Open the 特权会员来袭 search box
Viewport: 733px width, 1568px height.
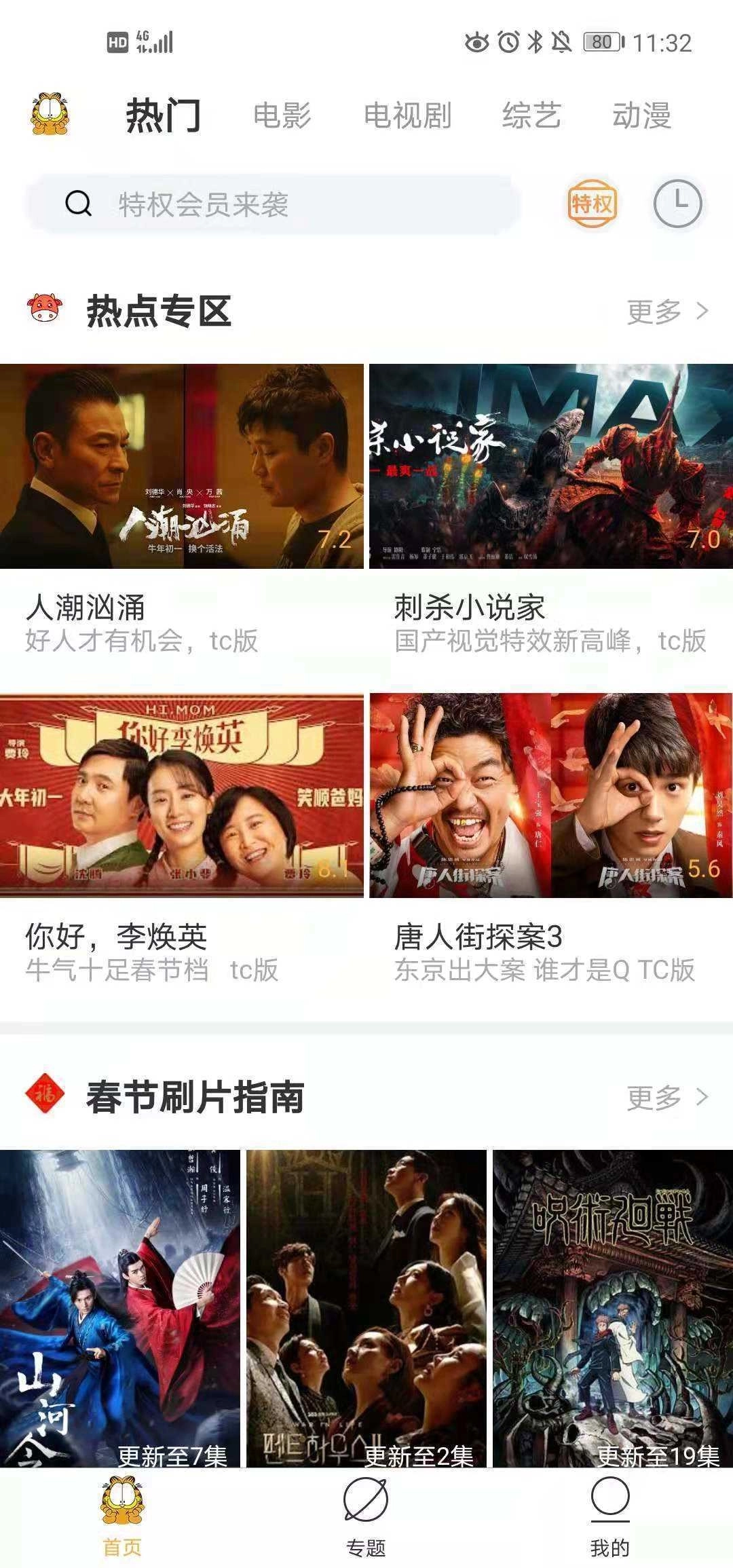pyautogui.click(x=271, y=204)
